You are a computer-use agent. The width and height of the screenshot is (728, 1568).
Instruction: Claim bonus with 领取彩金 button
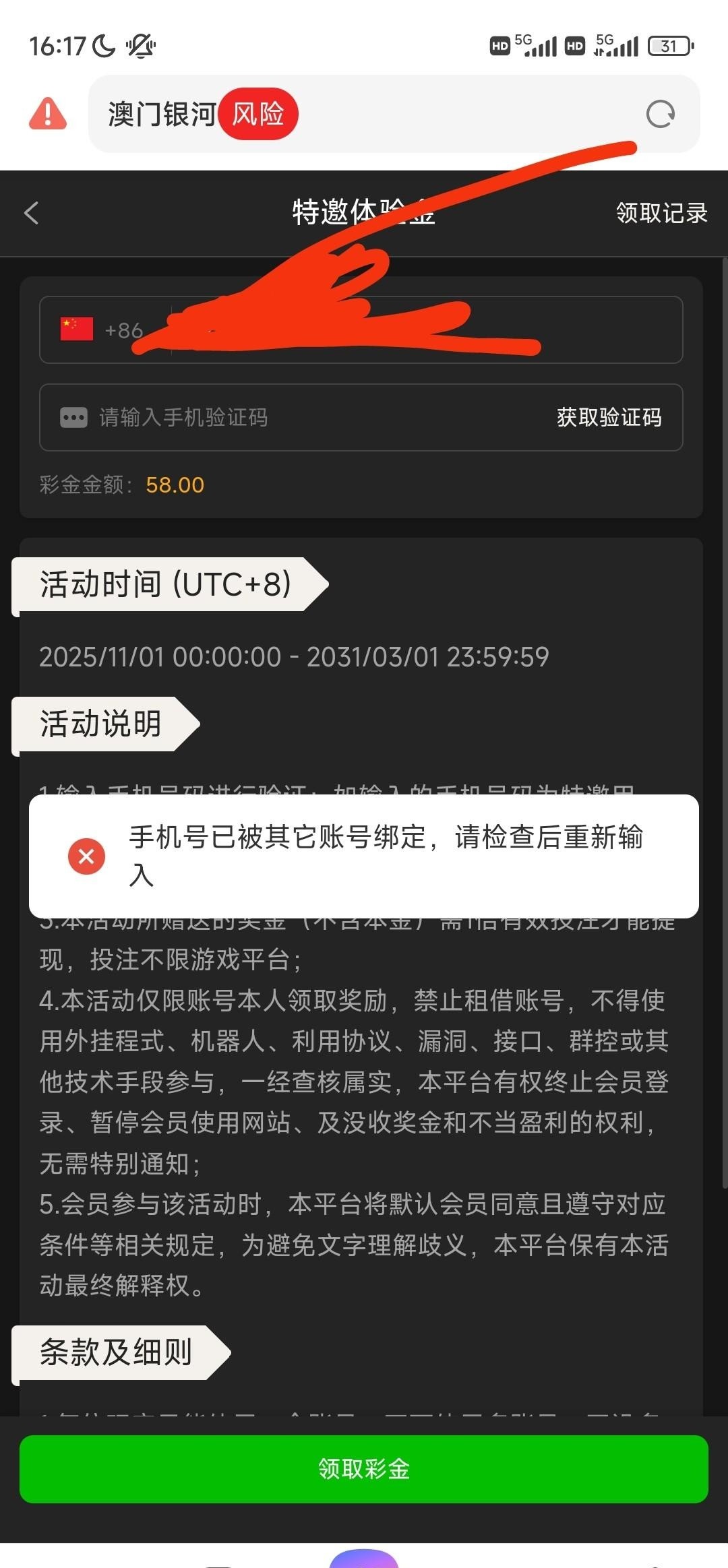click(x=364, y=1469)
